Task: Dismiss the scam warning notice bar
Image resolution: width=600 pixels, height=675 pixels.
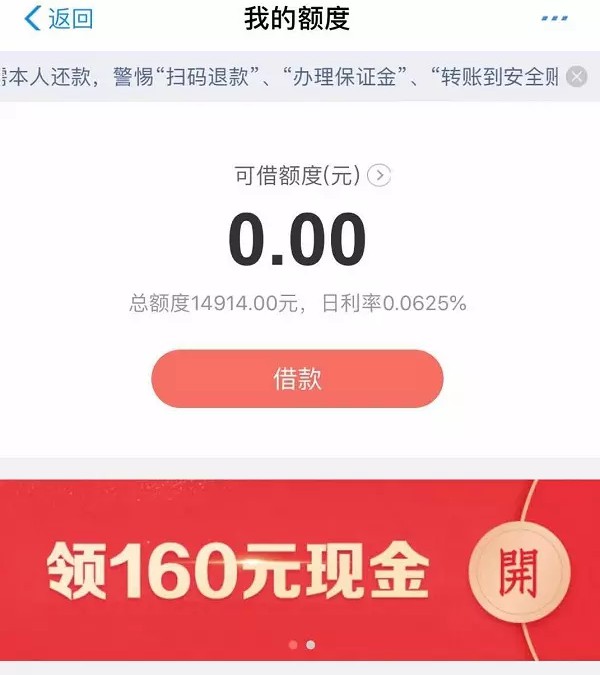Action: tap(576, 76)
